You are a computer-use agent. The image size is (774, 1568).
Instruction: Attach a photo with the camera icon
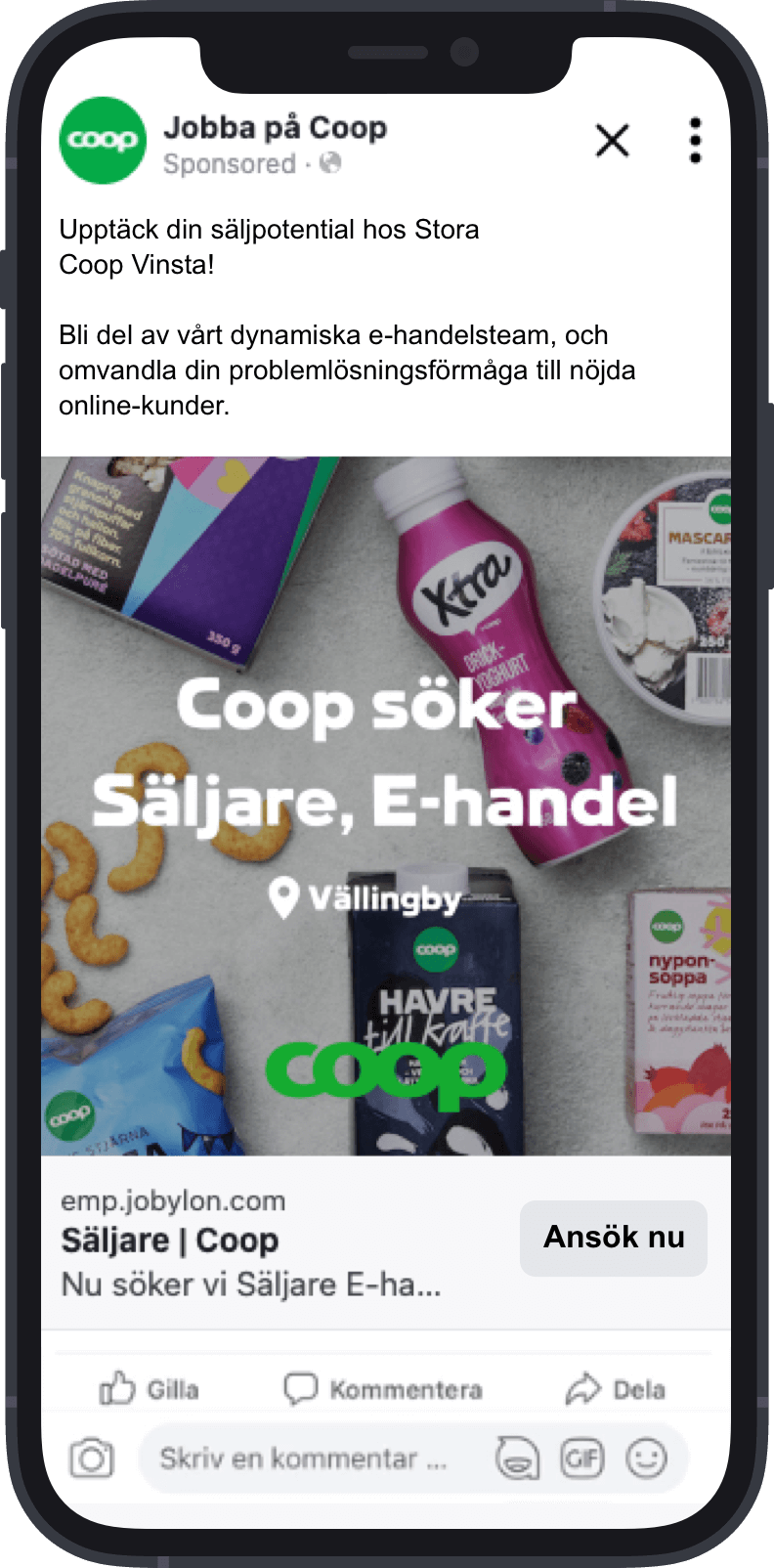tap(92, 1459)
